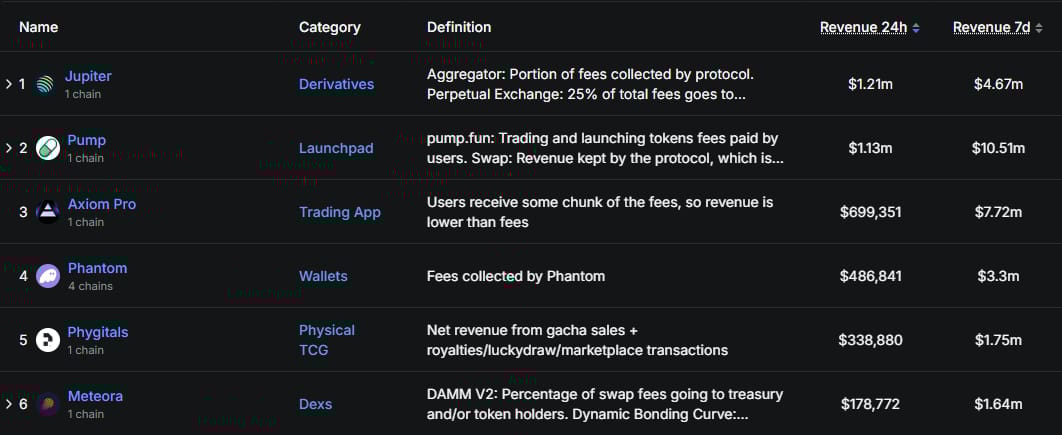The height and width of the screenshot is (435, 1062).
Task: Expand the Jupiter row chevron
Action: pos(8,84)
